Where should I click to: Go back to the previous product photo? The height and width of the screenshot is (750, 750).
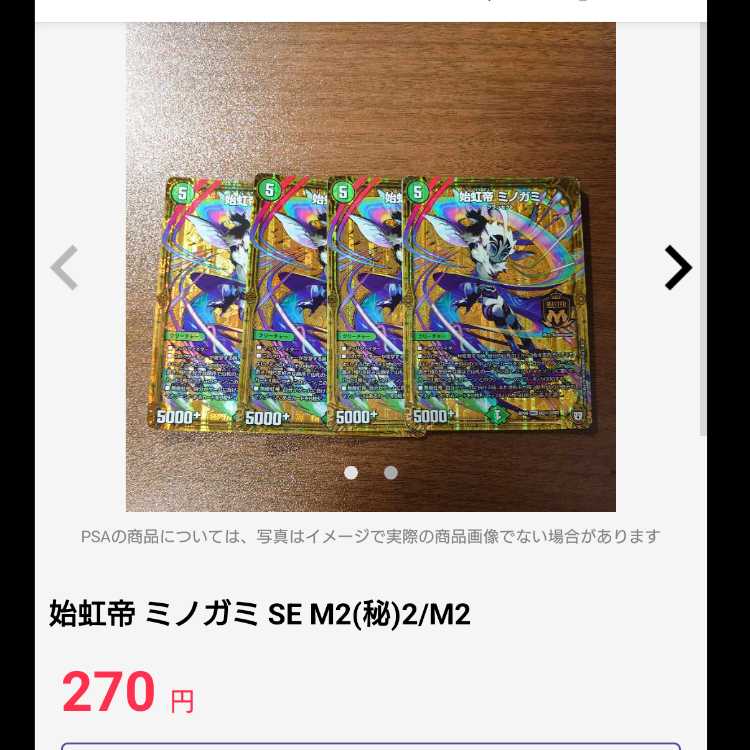[64, 268]
